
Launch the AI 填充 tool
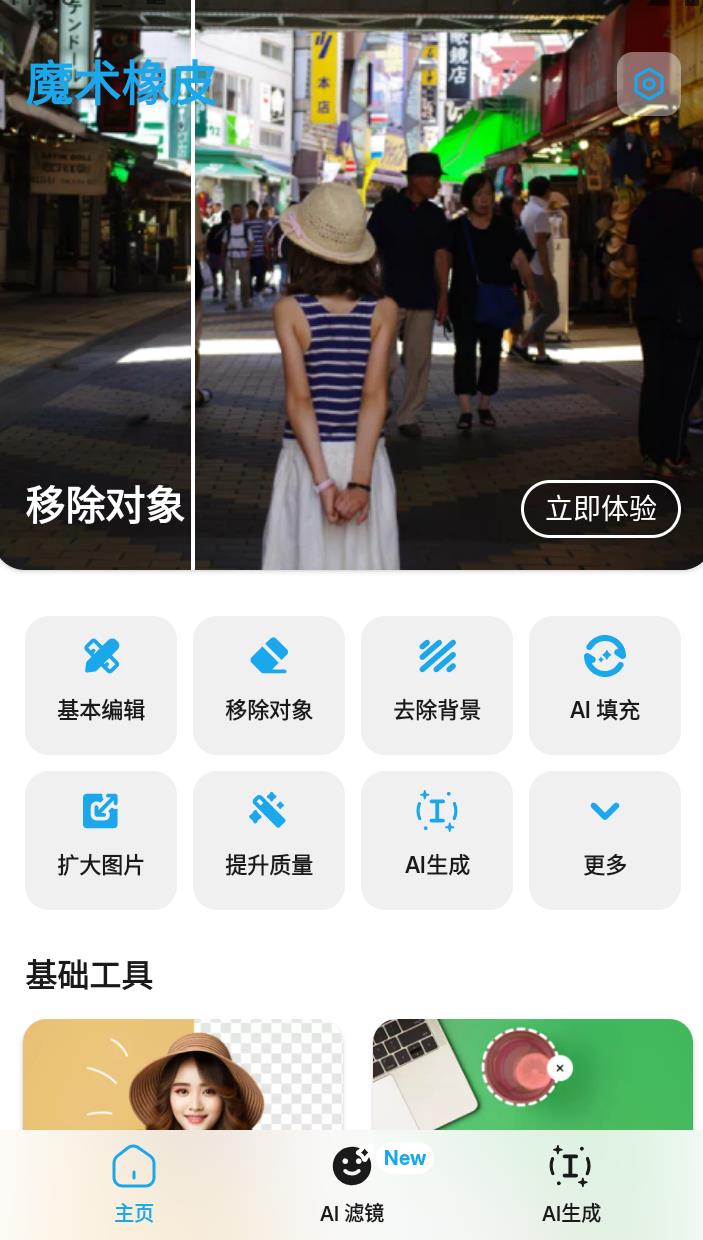coord(605,685)
